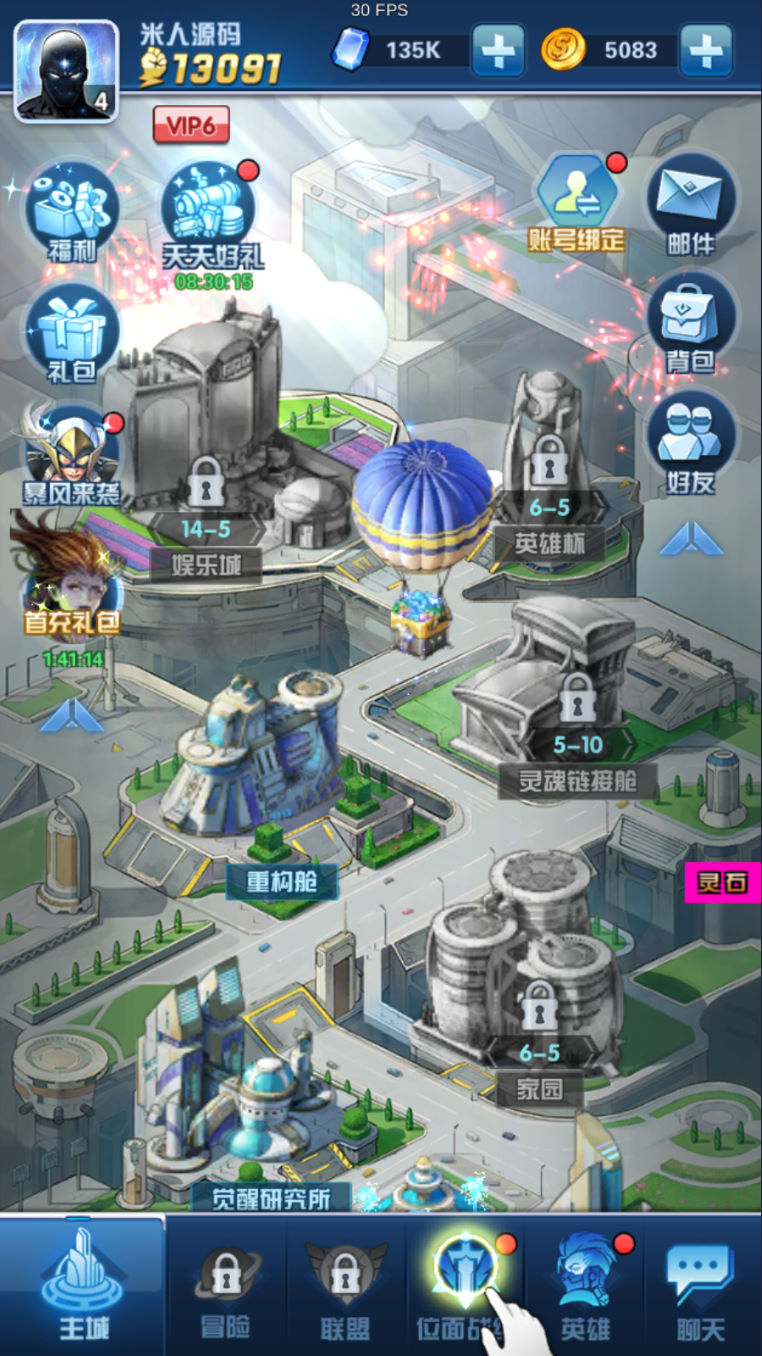Open the VIP6 badge
762x1356 pixels.
pyautogui.click(x=190, y=124)
